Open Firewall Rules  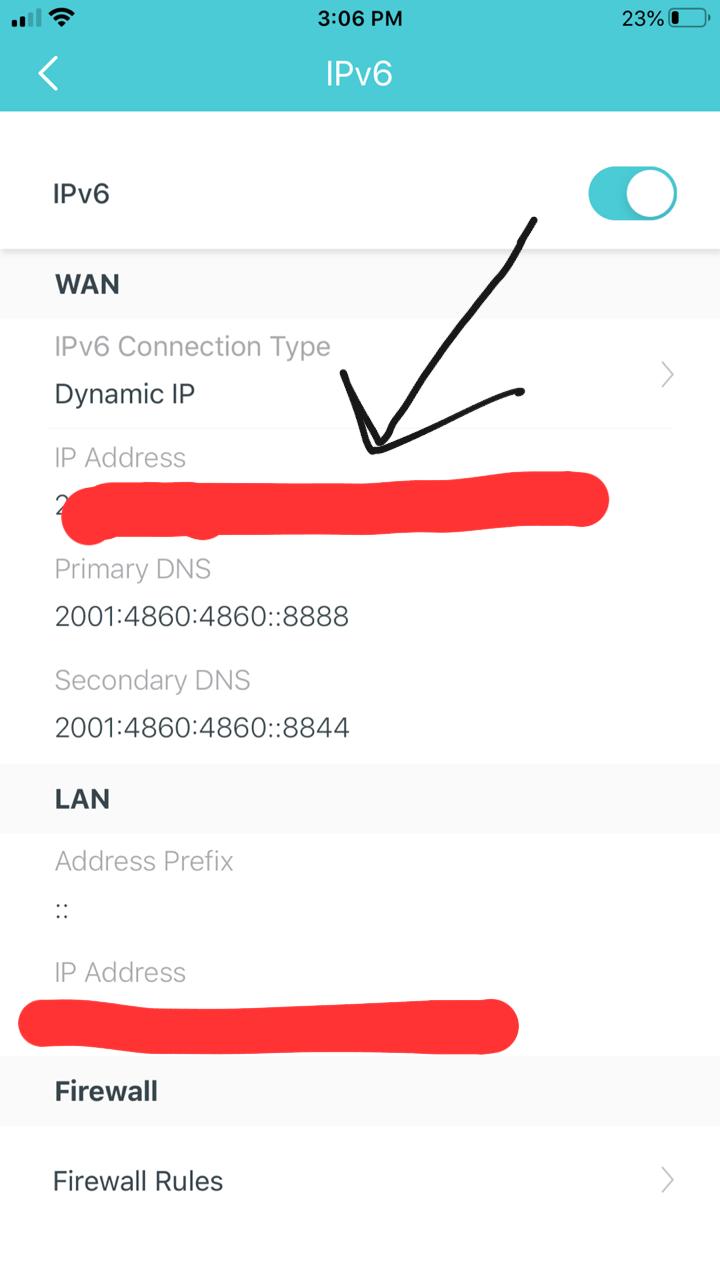pyautogui.click(x=360, y=1181)
